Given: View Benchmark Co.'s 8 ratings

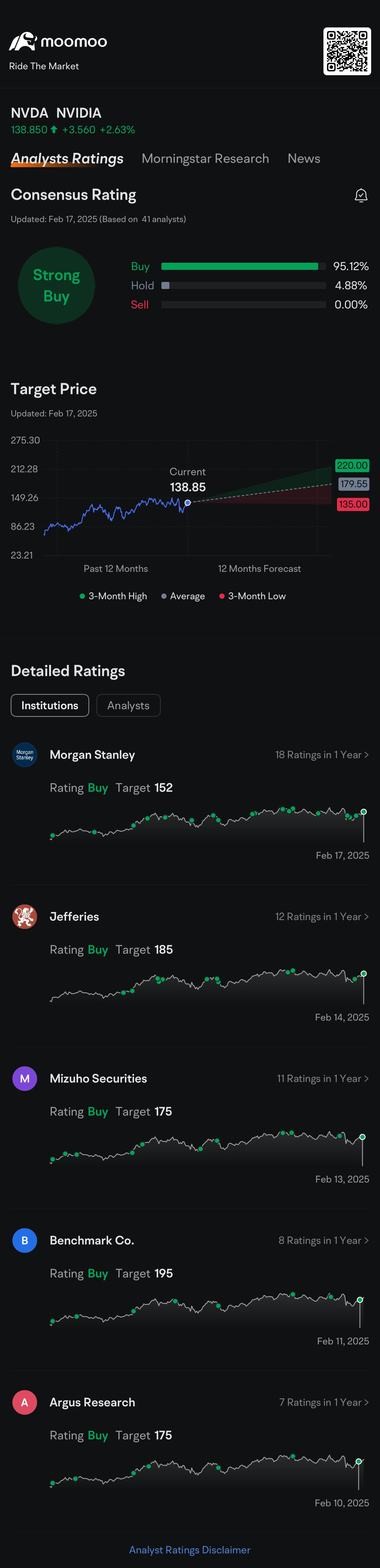Looking at the screenshot, I should tap(323, 1241).
